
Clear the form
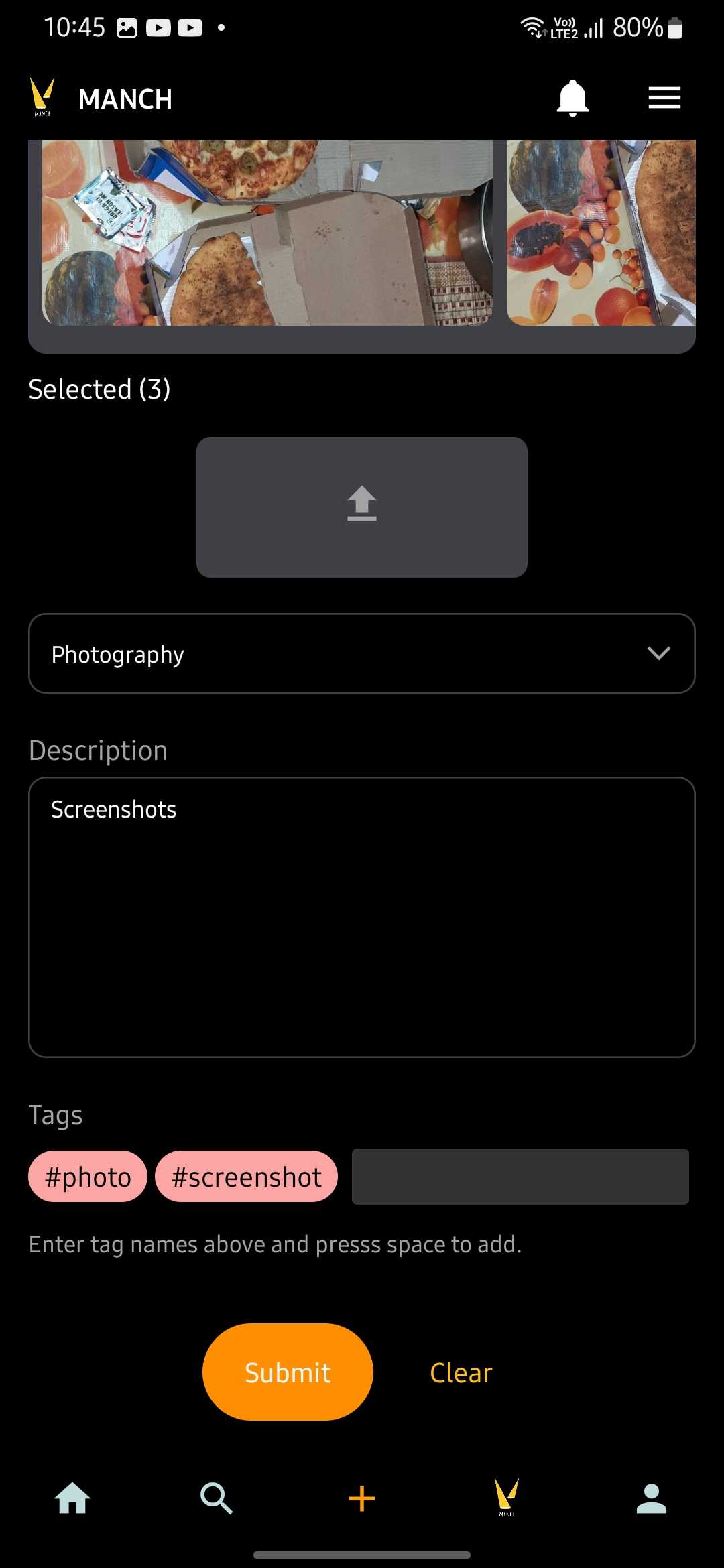point(461,1373)
